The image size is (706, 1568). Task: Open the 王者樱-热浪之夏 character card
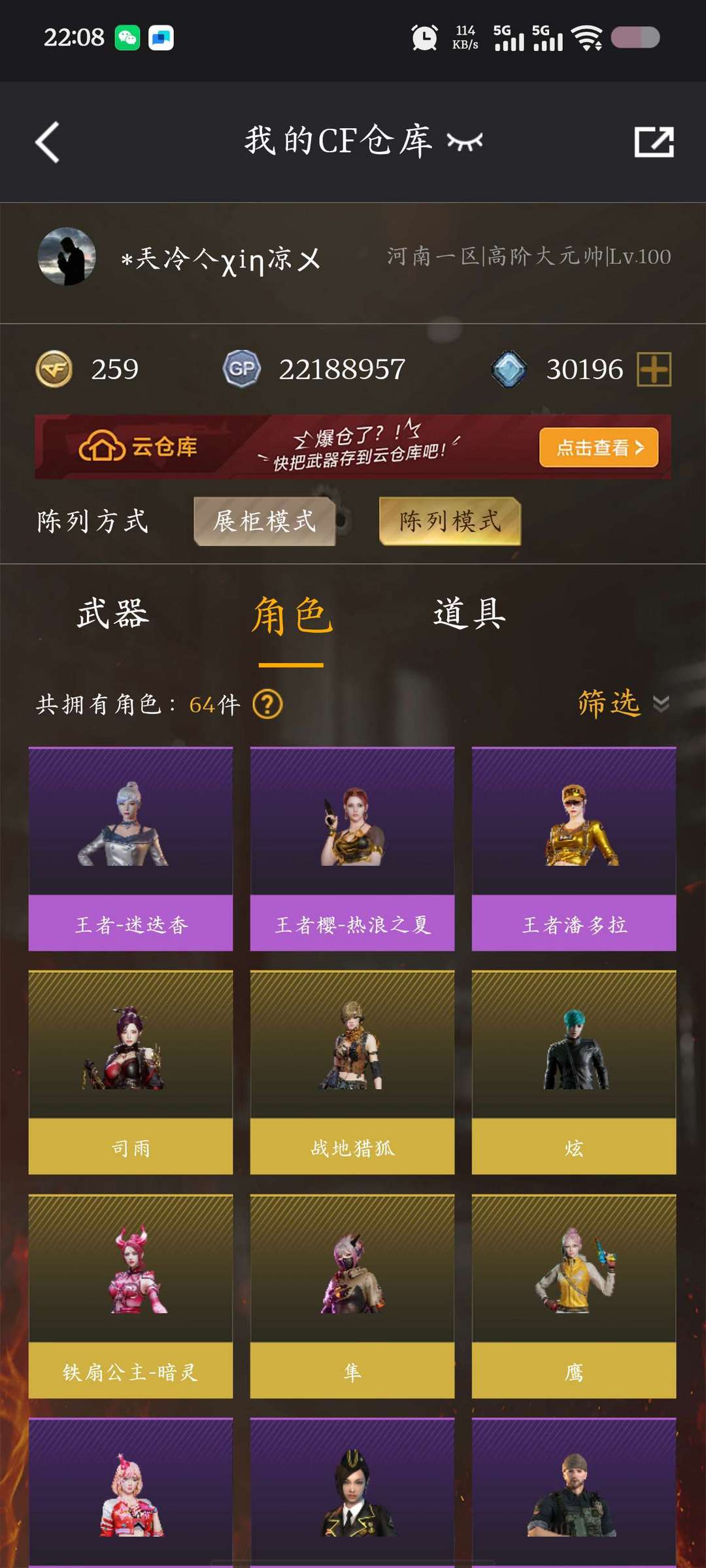(x=352, y=849)
